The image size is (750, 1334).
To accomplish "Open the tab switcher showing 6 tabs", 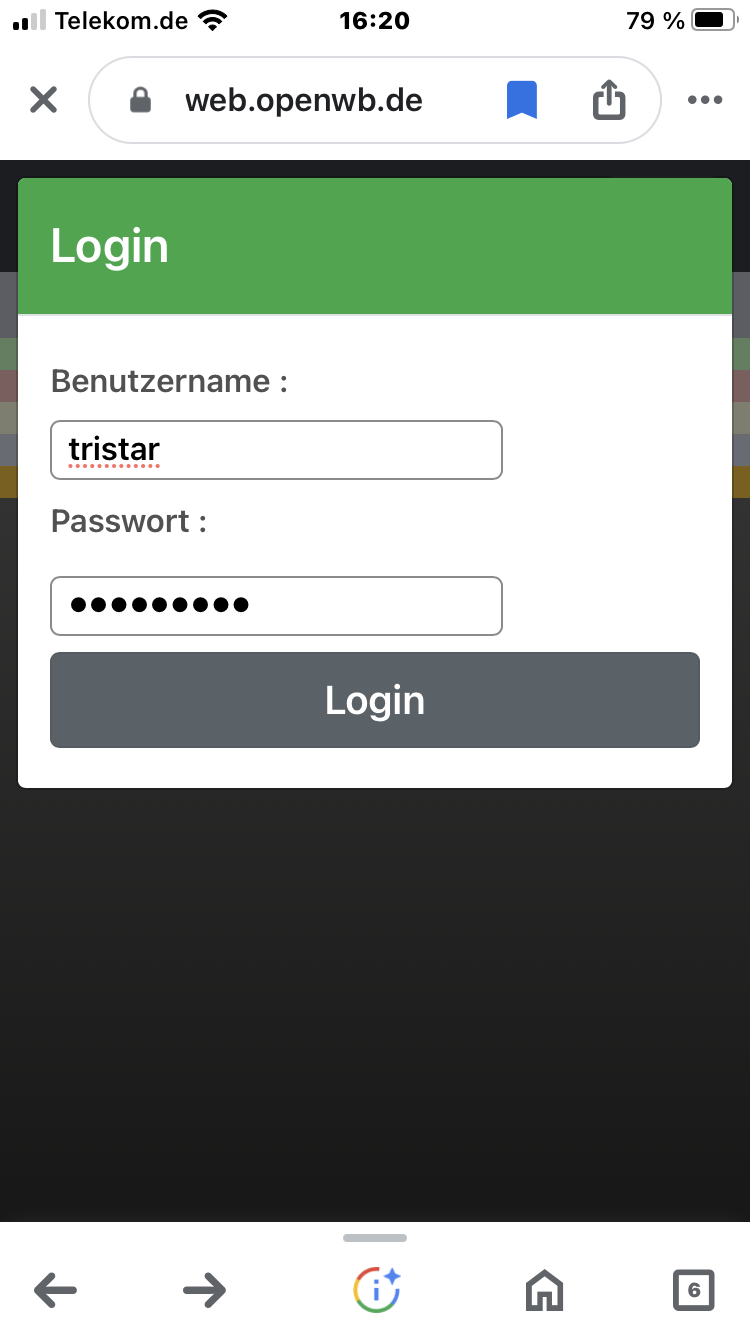I will point(694,1290).
